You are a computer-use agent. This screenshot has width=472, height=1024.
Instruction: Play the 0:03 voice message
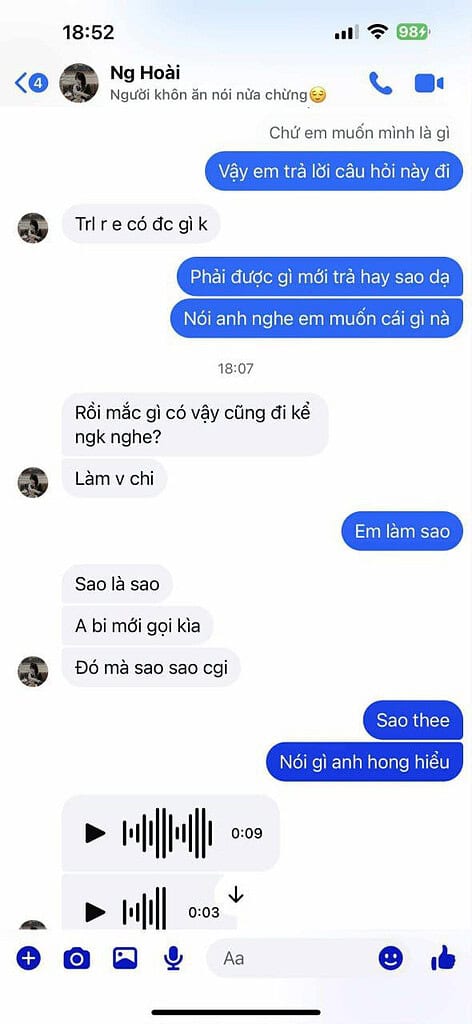[x=95, y=912]
